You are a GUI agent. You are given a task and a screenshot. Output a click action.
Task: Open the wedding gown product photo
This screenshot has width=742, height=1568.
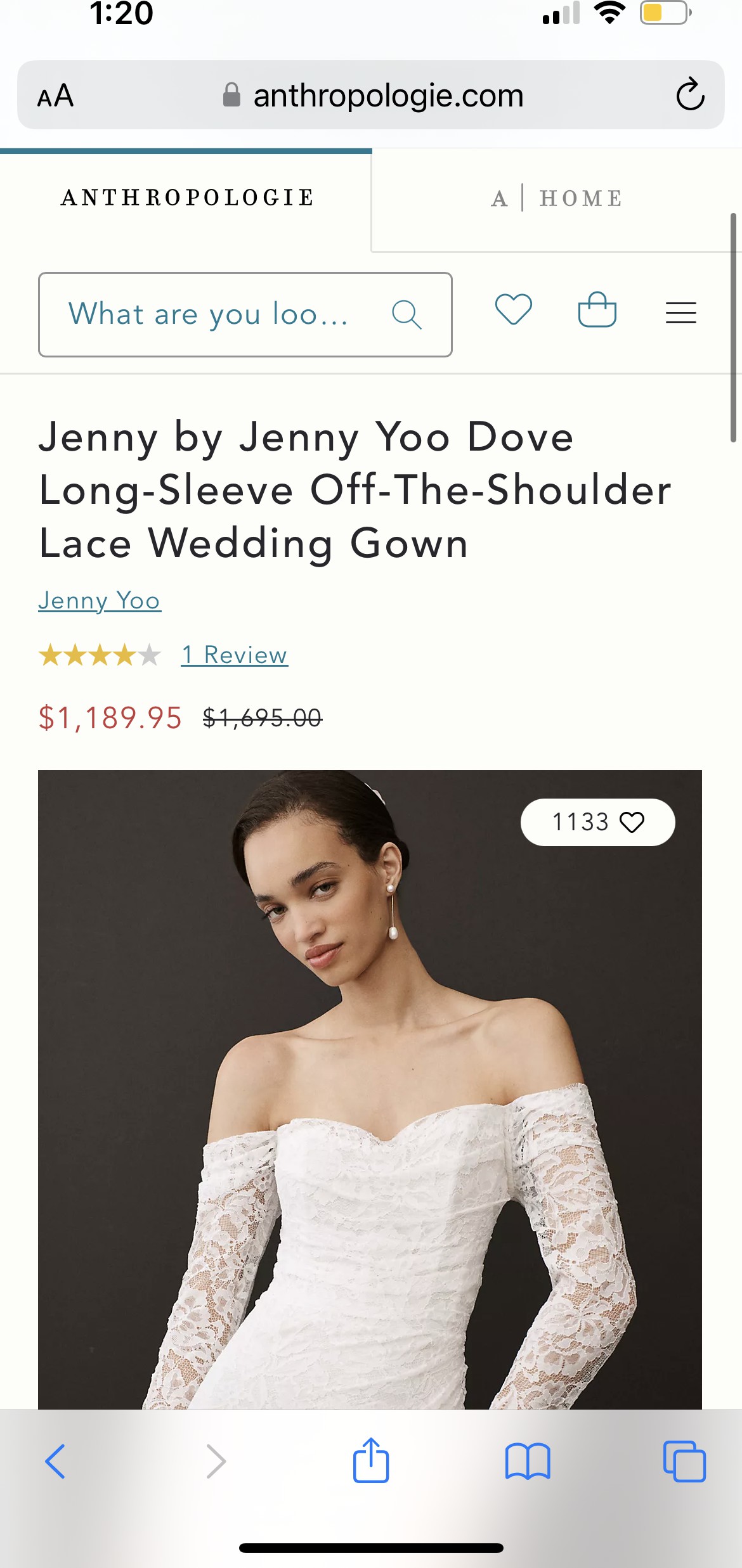tap(370, 1089)
